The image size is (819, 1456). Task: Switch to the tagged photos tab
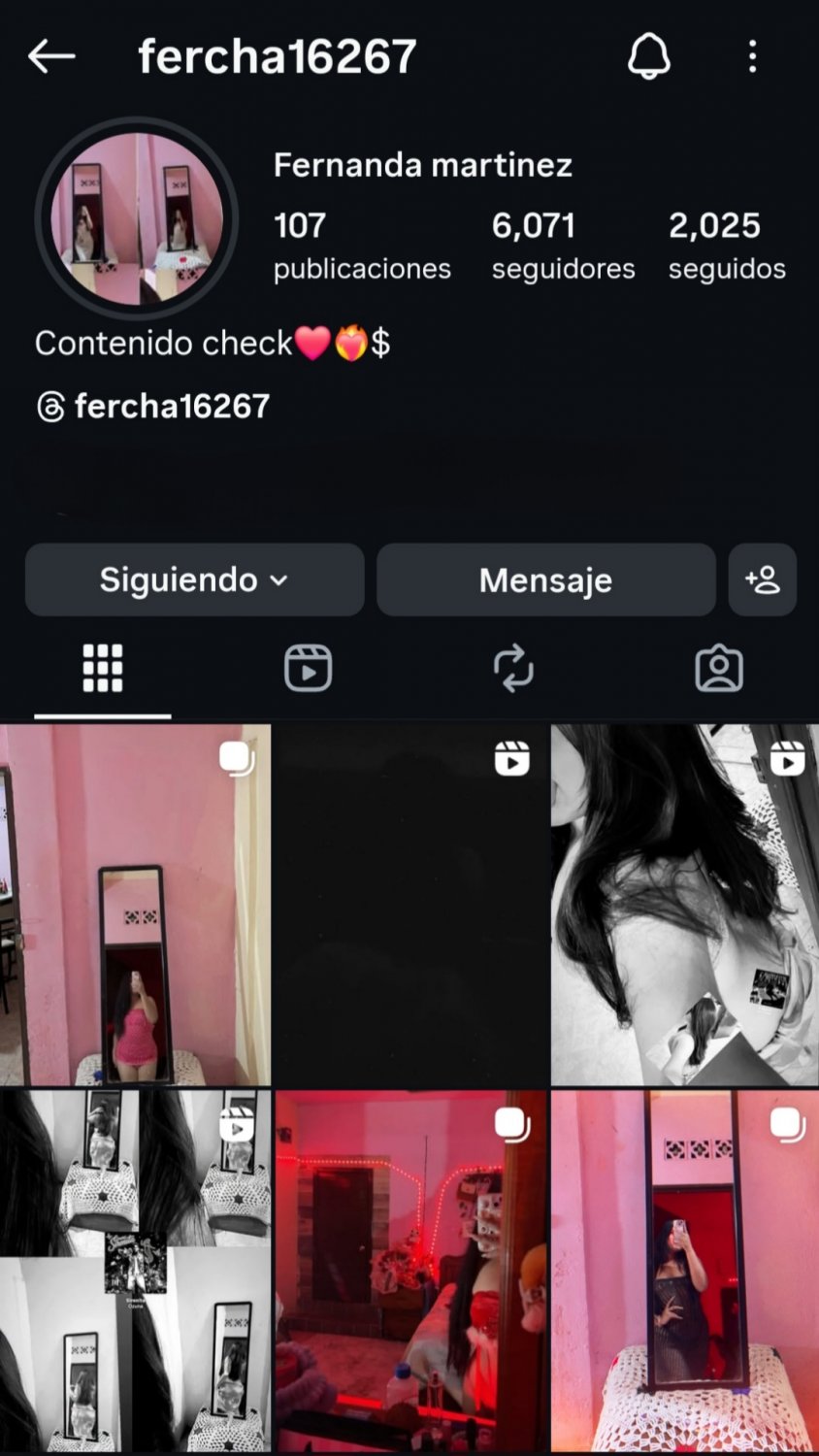click(x=719, y=668)
